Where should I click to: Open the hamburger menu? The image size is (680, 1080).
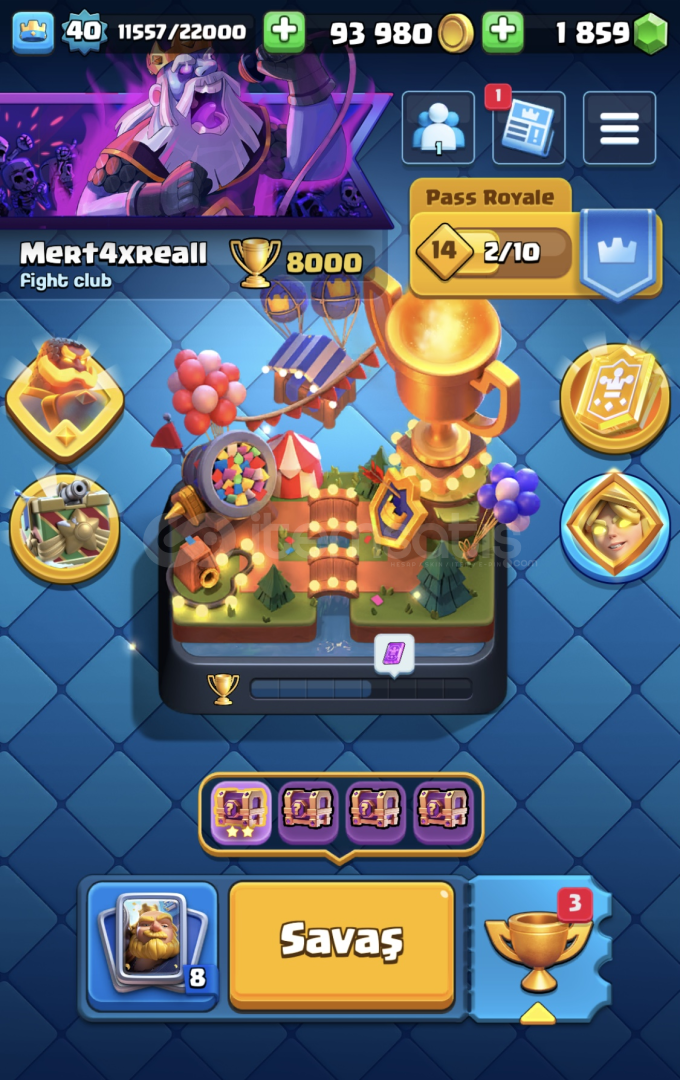[x=619, y=128]
